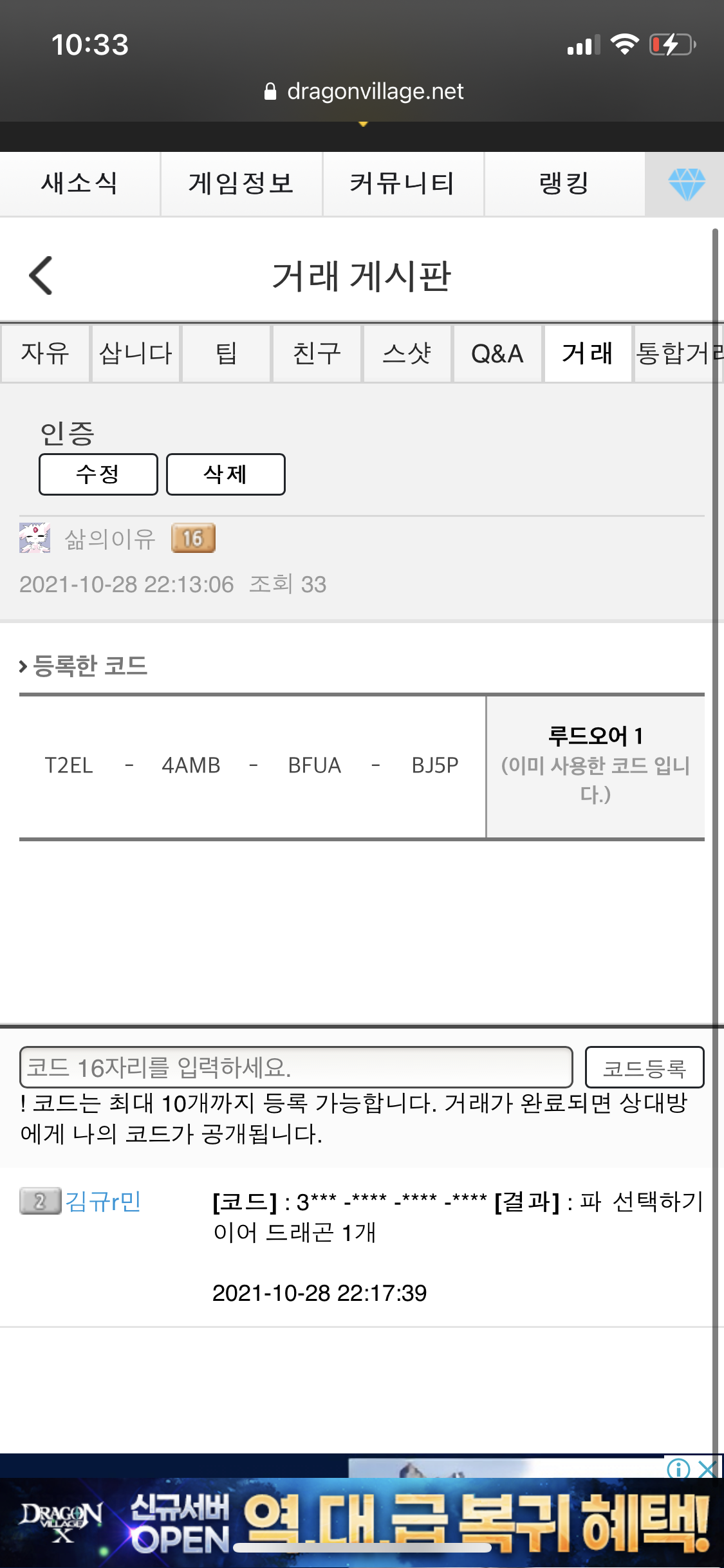Switch to the 삽니다 board tab
This screenshot has width=724, height=1568.
[136, 353]
